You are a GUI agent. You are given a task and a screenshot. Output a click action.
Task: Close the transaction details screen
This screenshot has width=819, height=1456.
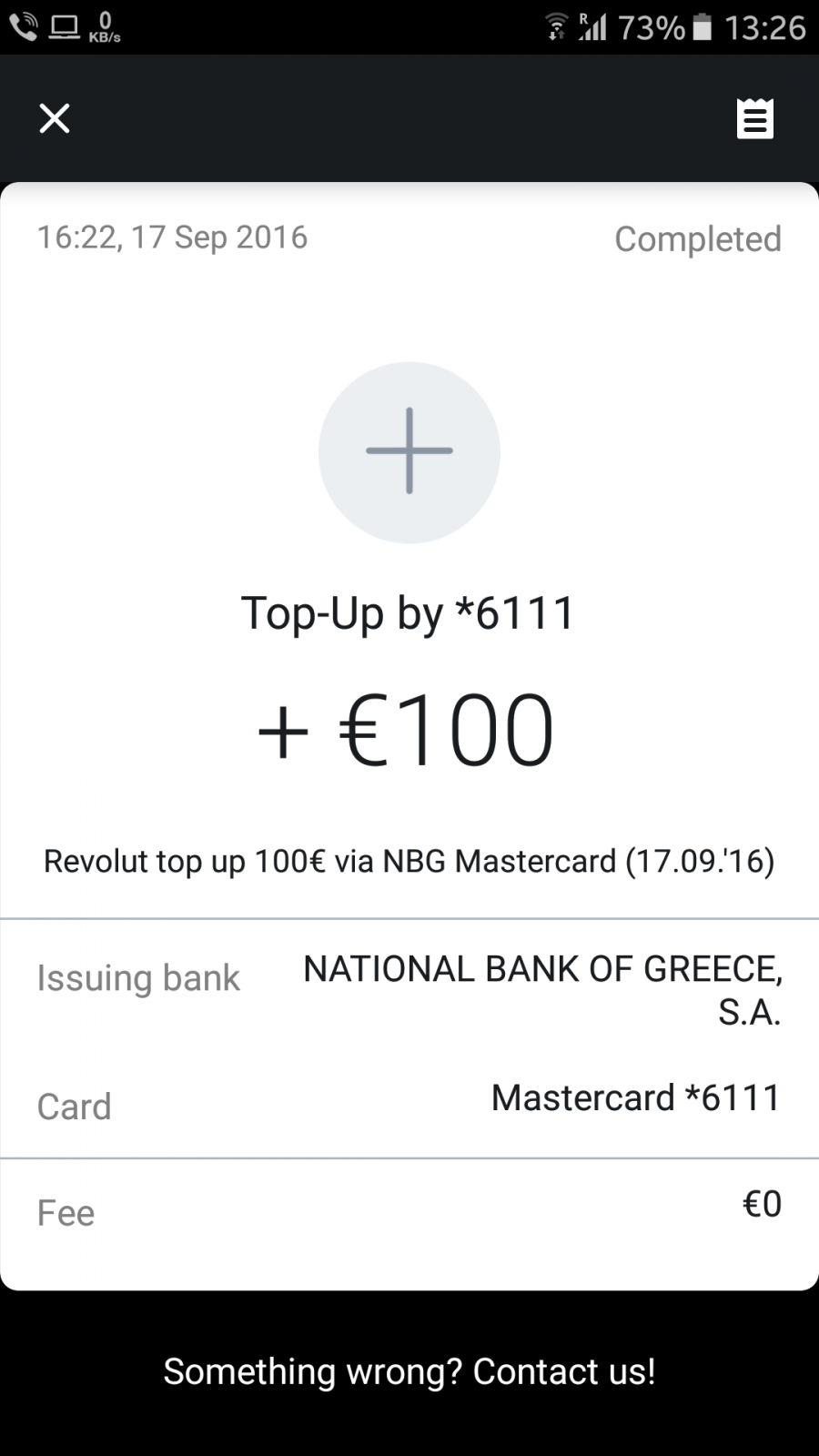[55, 118]
